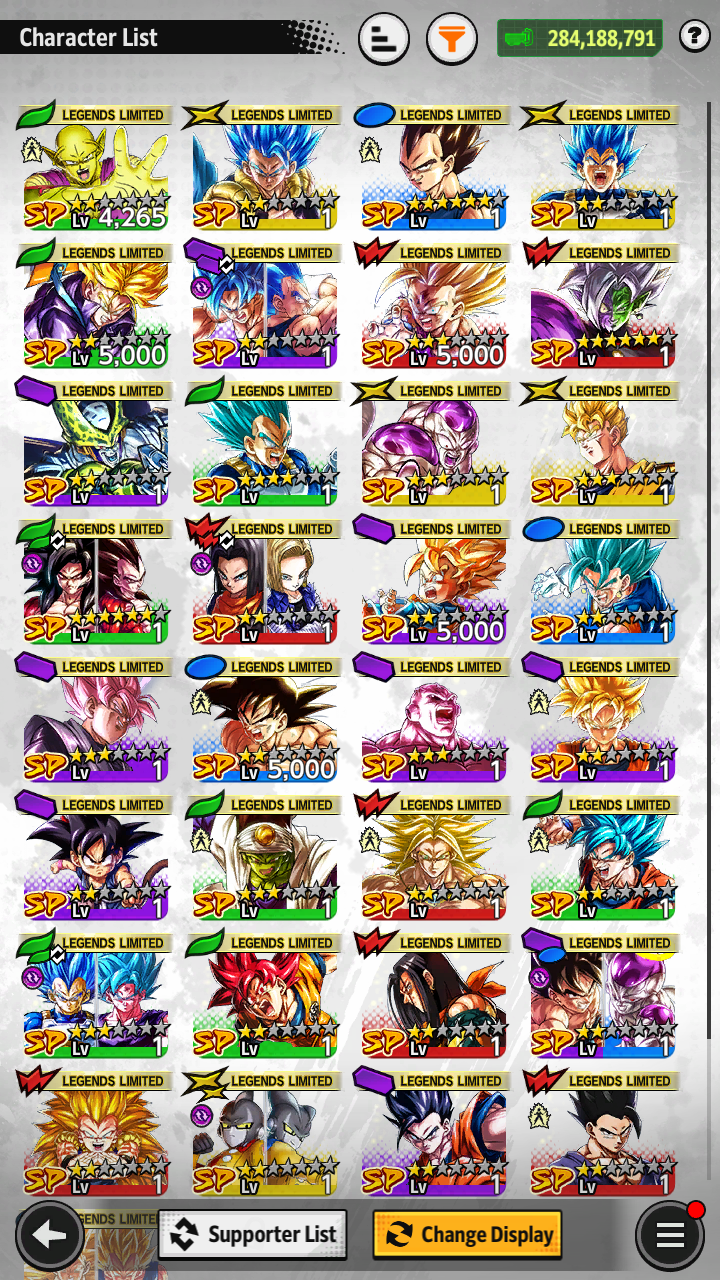Go back with the arrow button
720x1280 pixels.
coord(49,1236)
